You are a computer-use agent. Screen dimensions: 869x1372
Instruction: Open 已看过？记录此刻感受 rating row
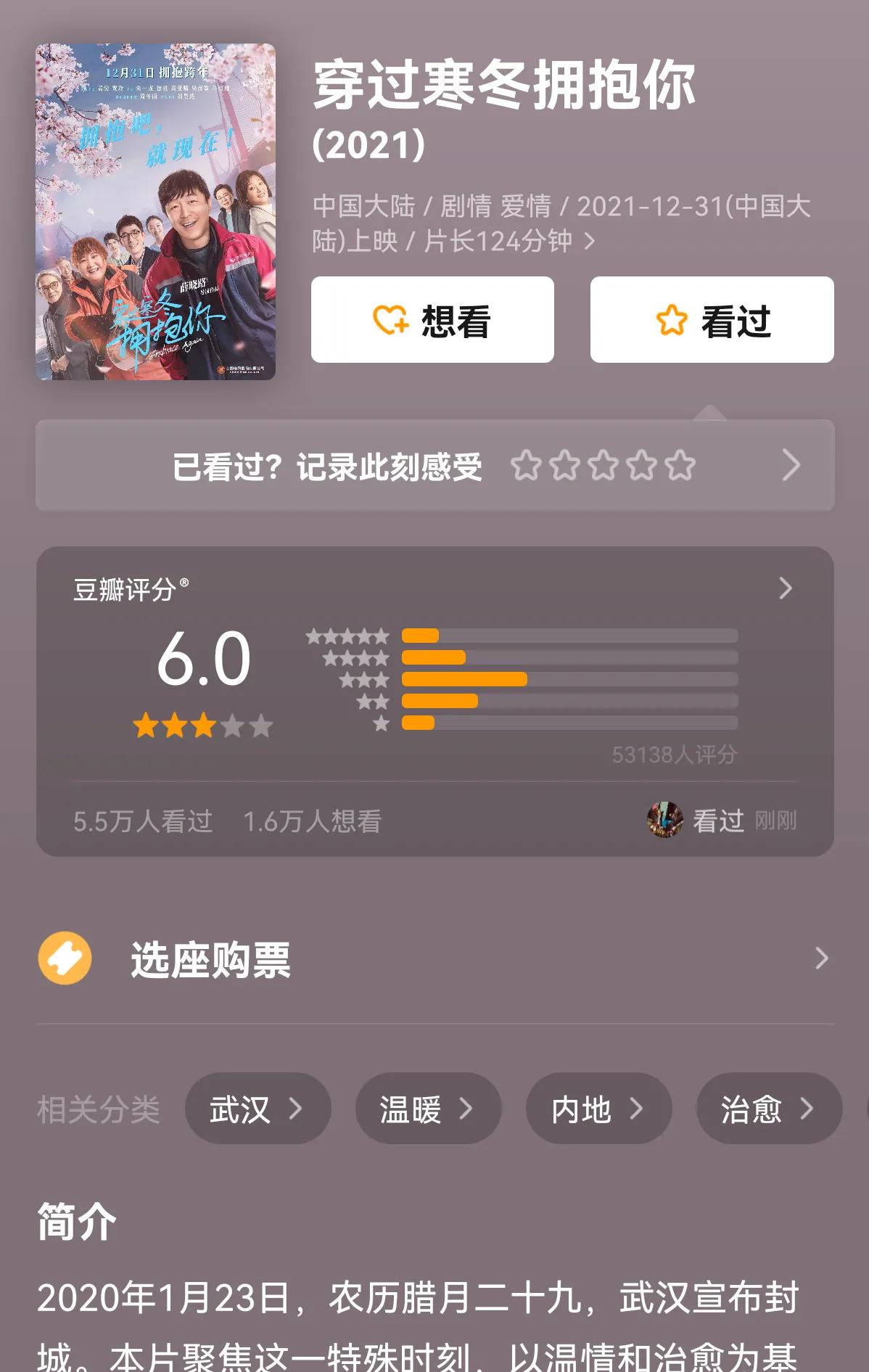tap(434, 466)
